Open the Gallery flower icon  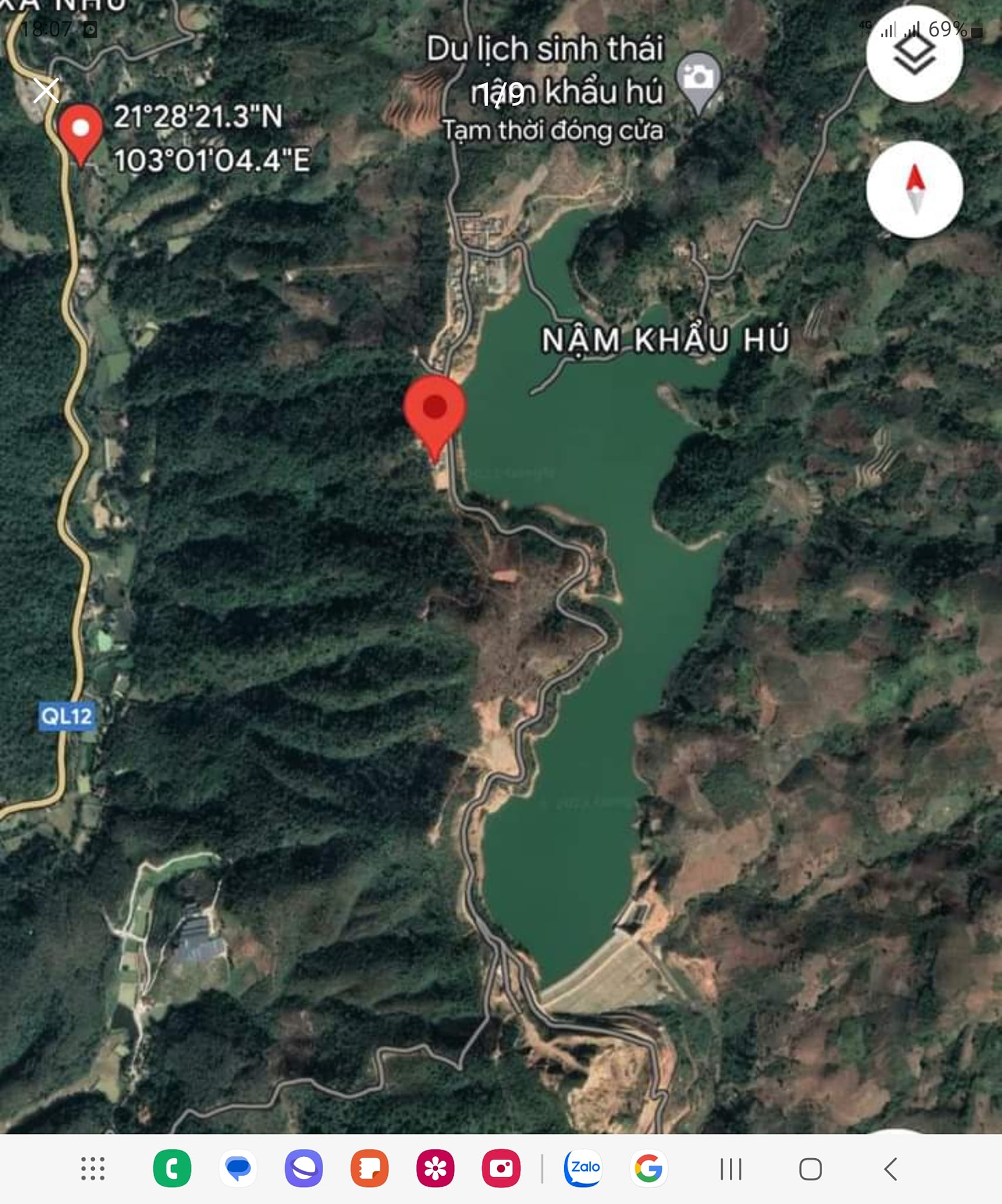pos(435,1169)
